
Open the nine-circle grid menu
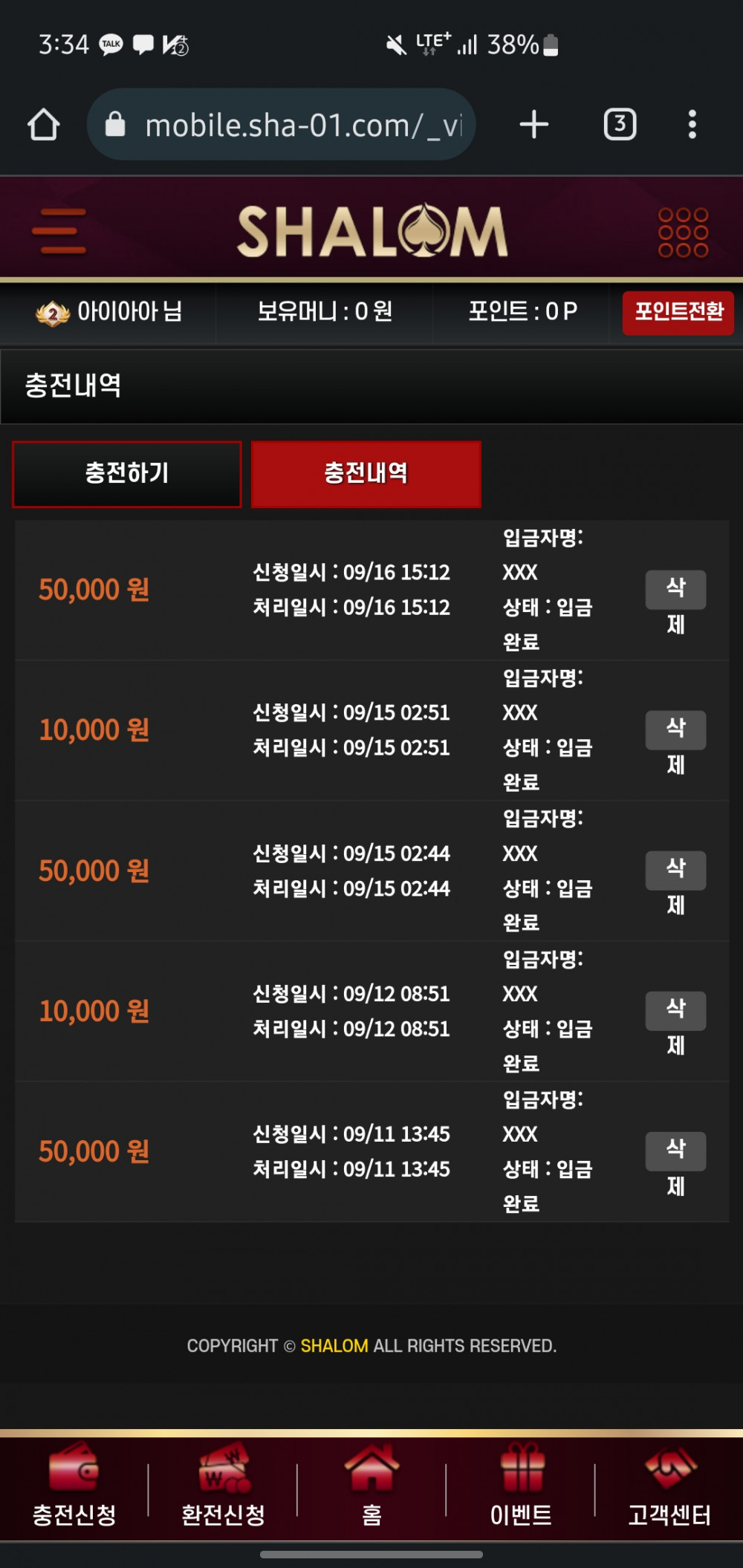point(683,232)
